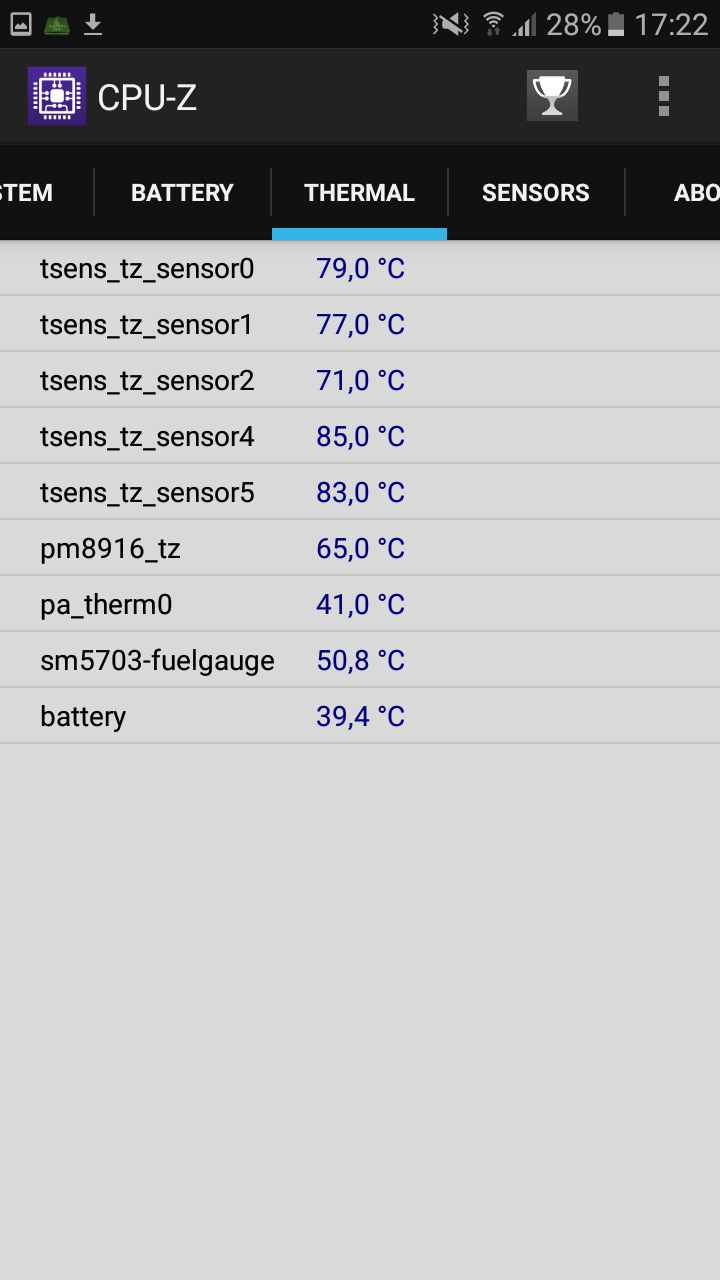Switch to the Battery tab
This screenshot has width=720, height=1280.
tap(182, 192)
